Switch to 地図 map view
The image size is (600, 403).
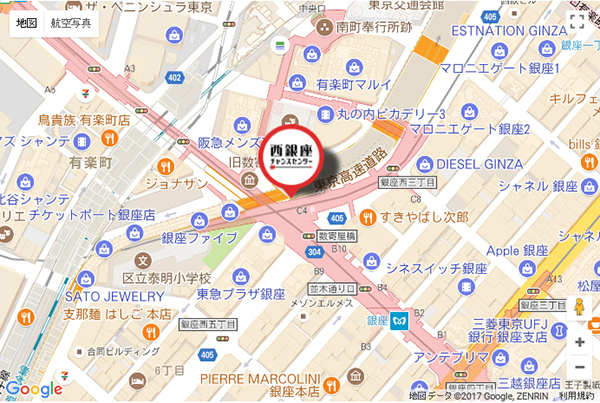(x=26, y=22)
